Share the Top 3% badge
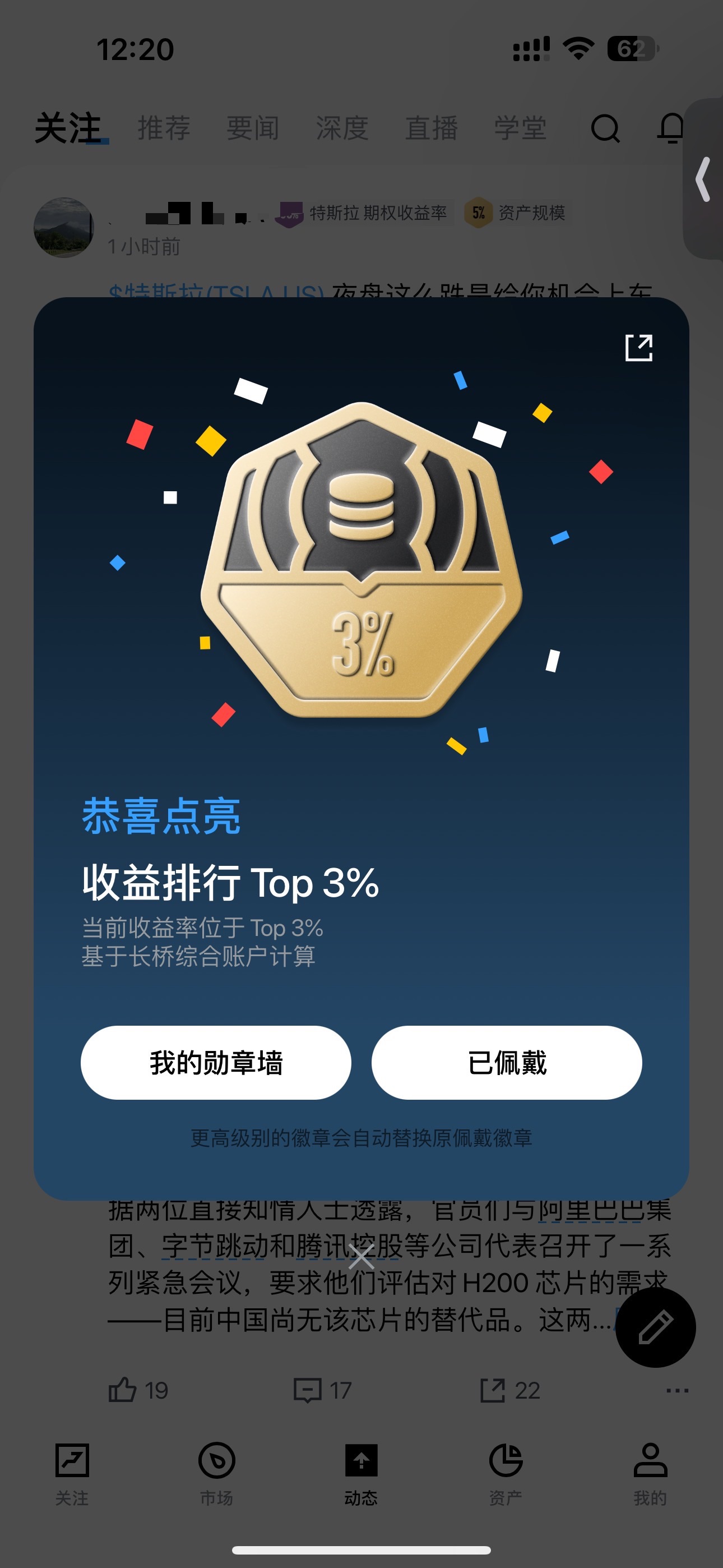The image size is (723, 1568). click(x=638, y=348)
